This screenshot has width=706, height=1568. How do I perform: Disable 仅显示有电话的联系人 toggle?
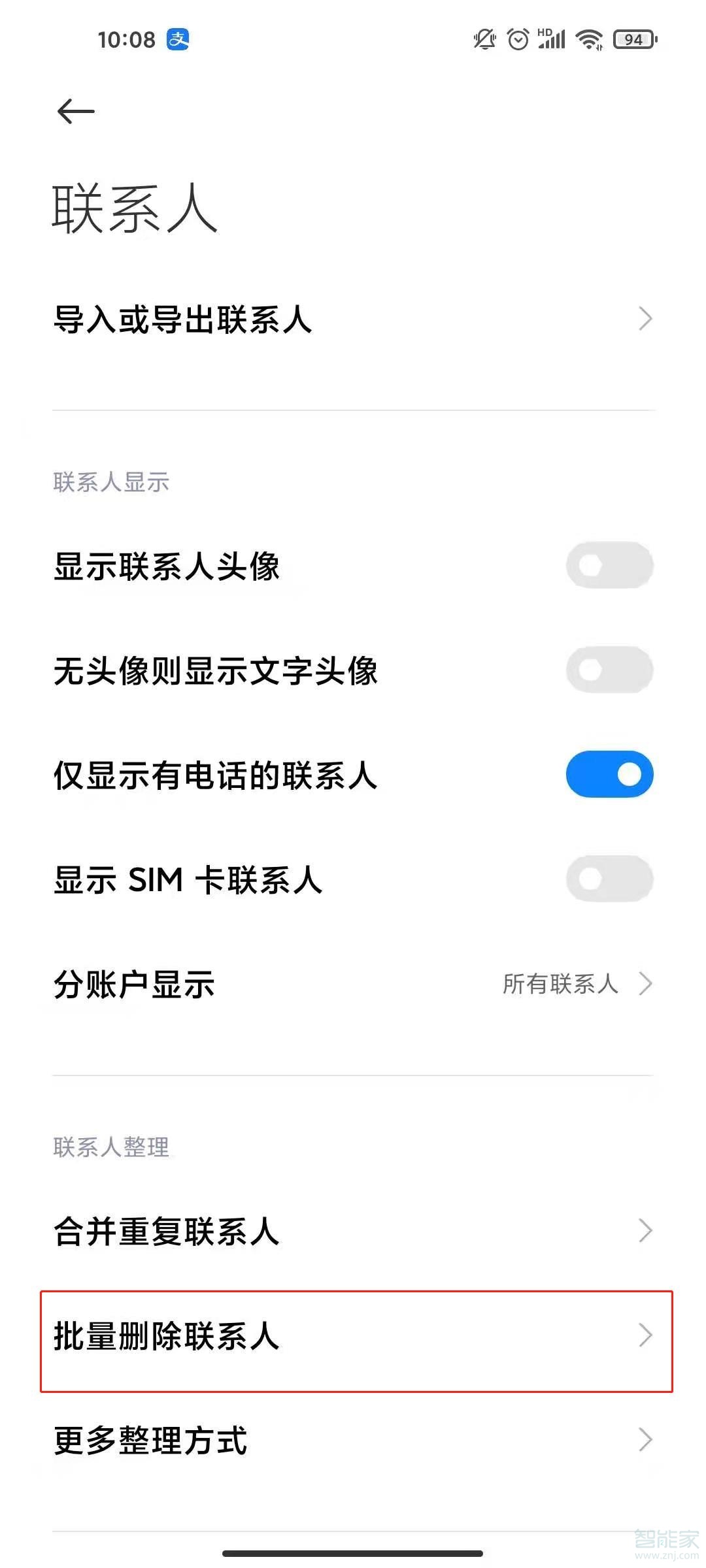(609, 774)
